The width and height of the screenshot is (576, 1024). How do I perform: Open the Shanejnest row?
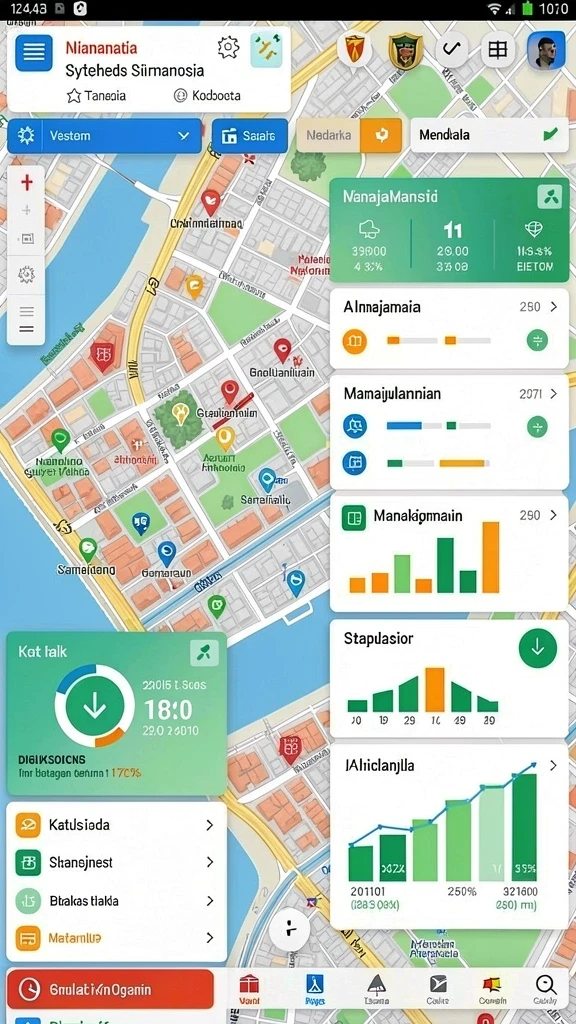(116, 863)
